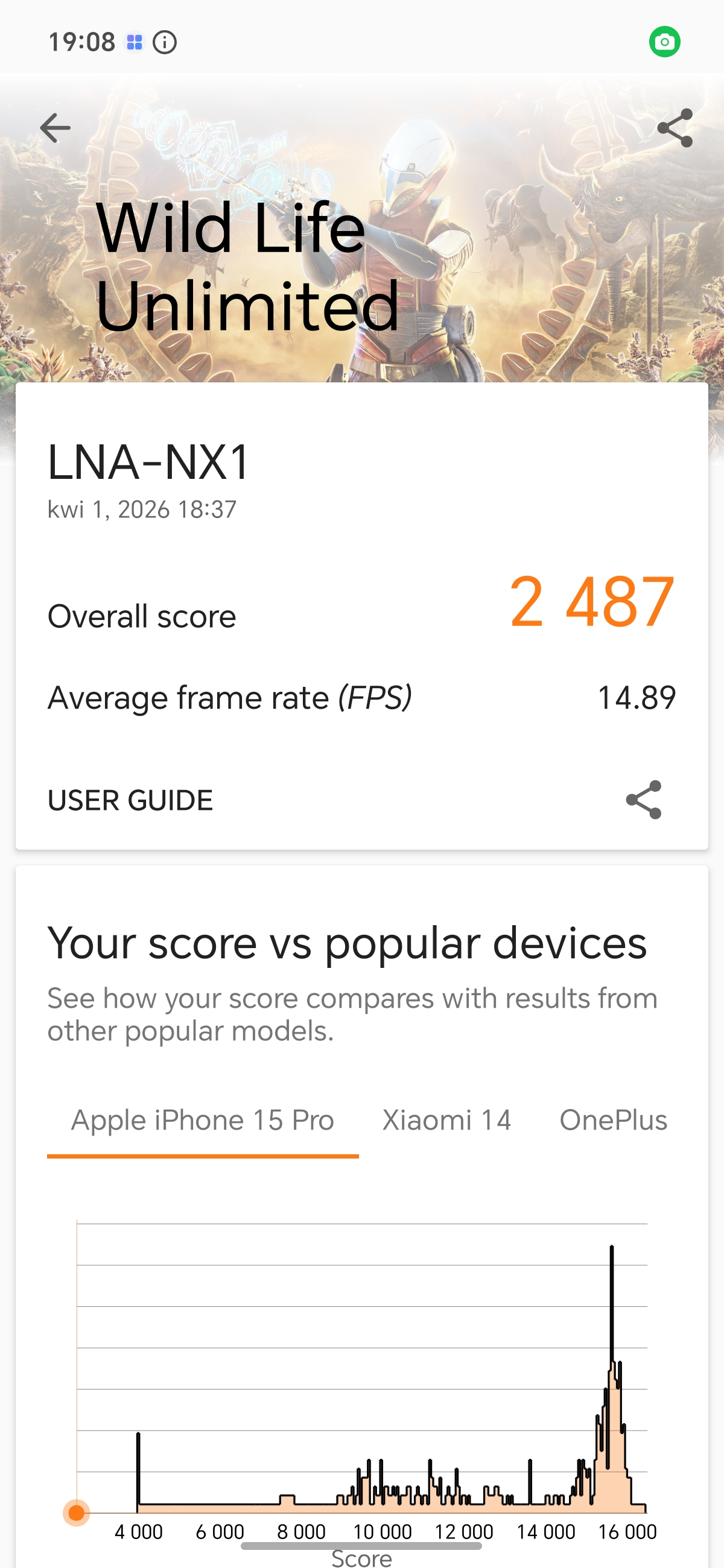Go back using the arrow icon
724x1568 pixels.
tap(56, 128)
